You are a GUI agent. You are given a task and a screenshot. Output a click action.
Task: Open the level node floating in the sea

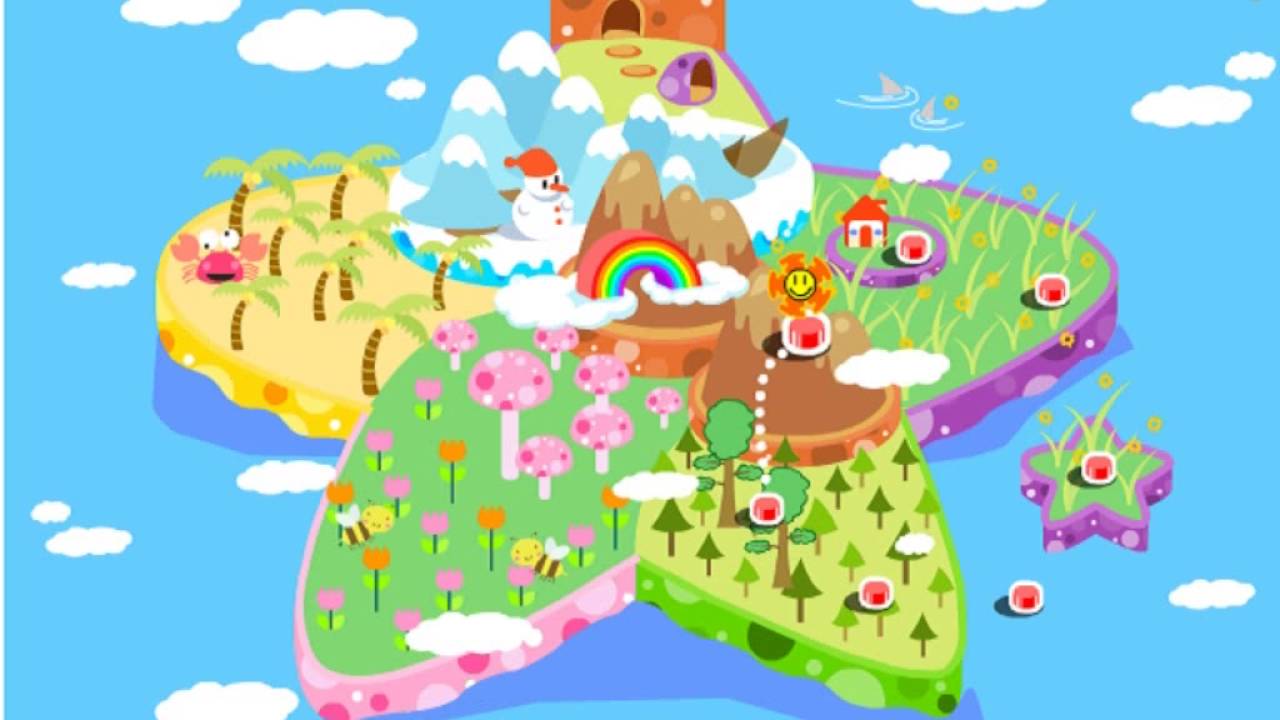point(1026,598)
